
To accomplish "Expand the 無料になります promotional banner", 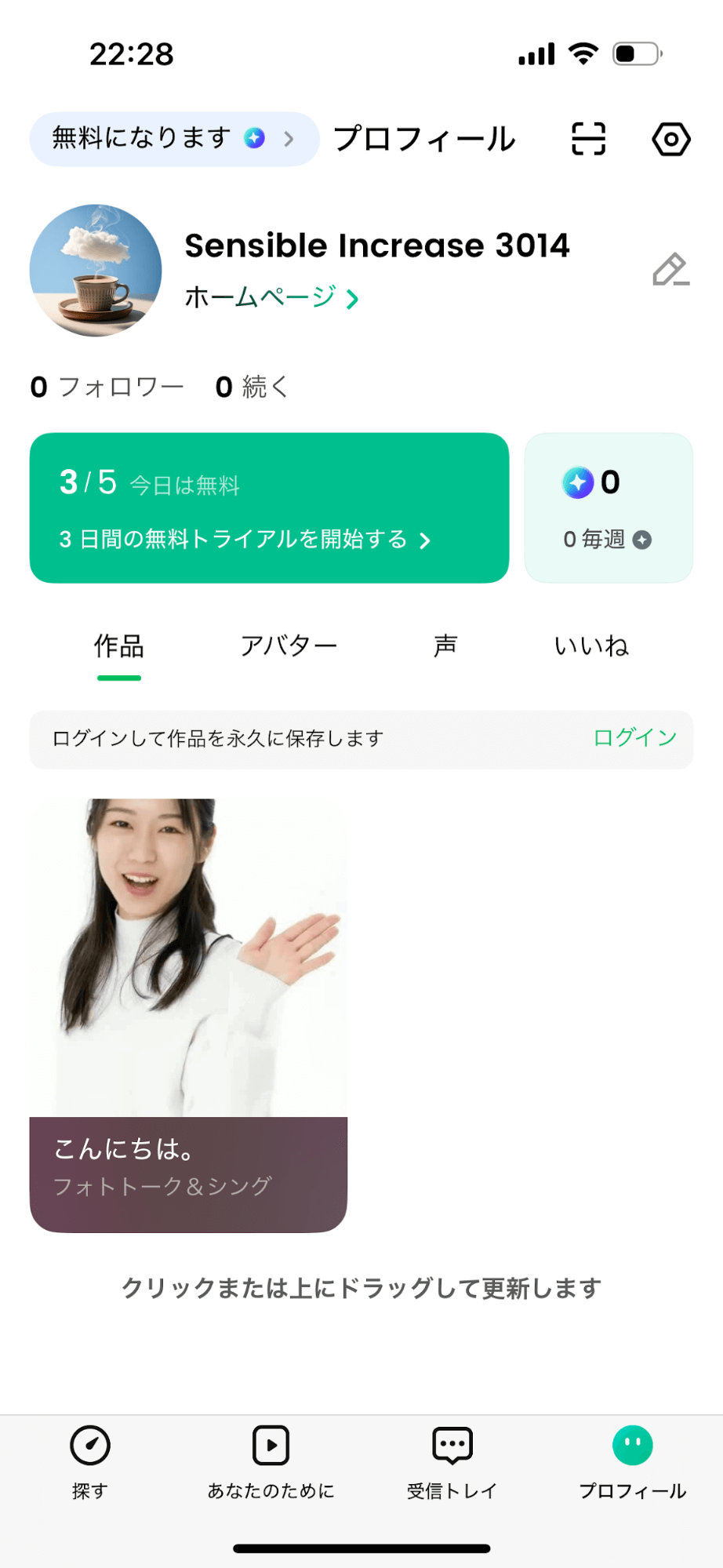I will 173,137.
